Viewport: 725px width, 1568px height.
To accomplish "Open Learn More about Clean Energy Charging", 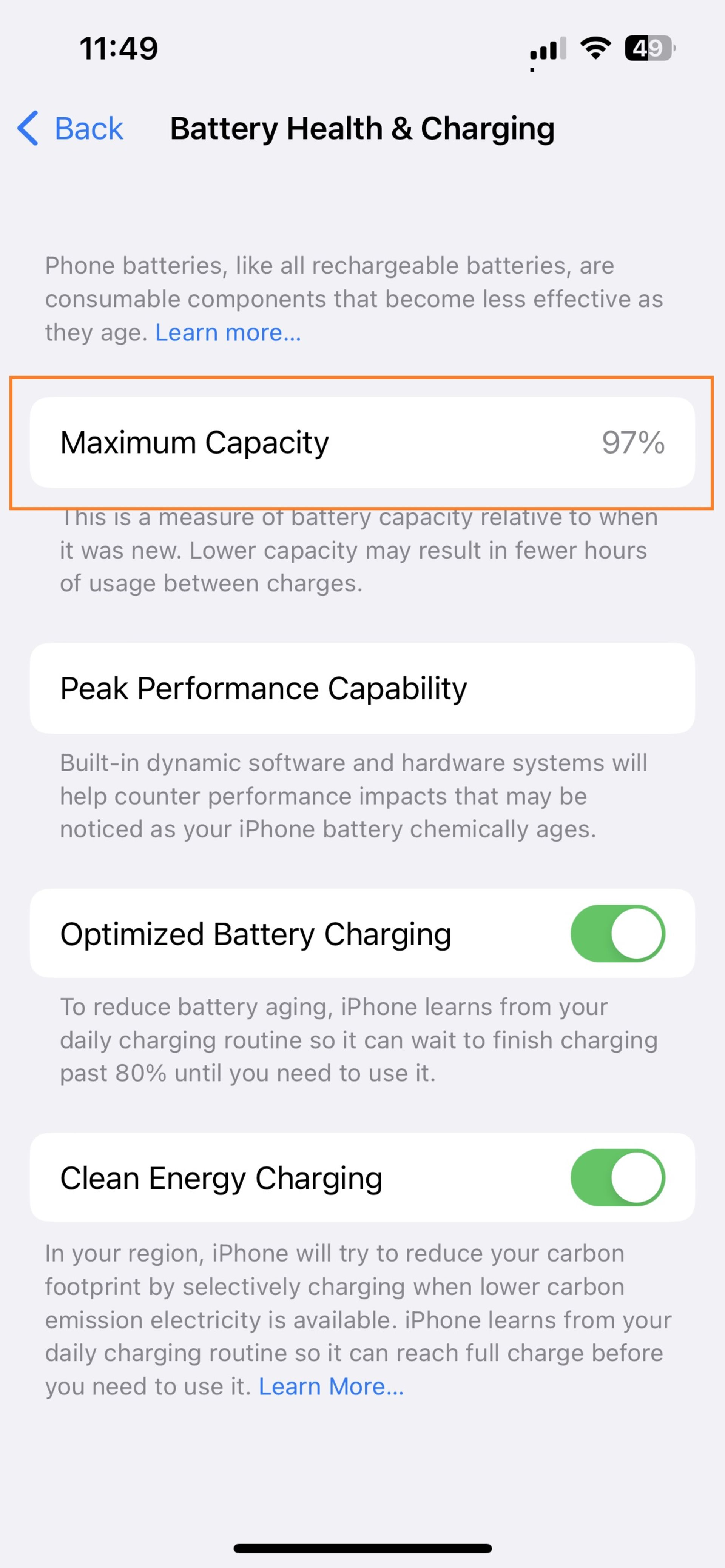I will pyautogui.click(x=331, y=1386).
